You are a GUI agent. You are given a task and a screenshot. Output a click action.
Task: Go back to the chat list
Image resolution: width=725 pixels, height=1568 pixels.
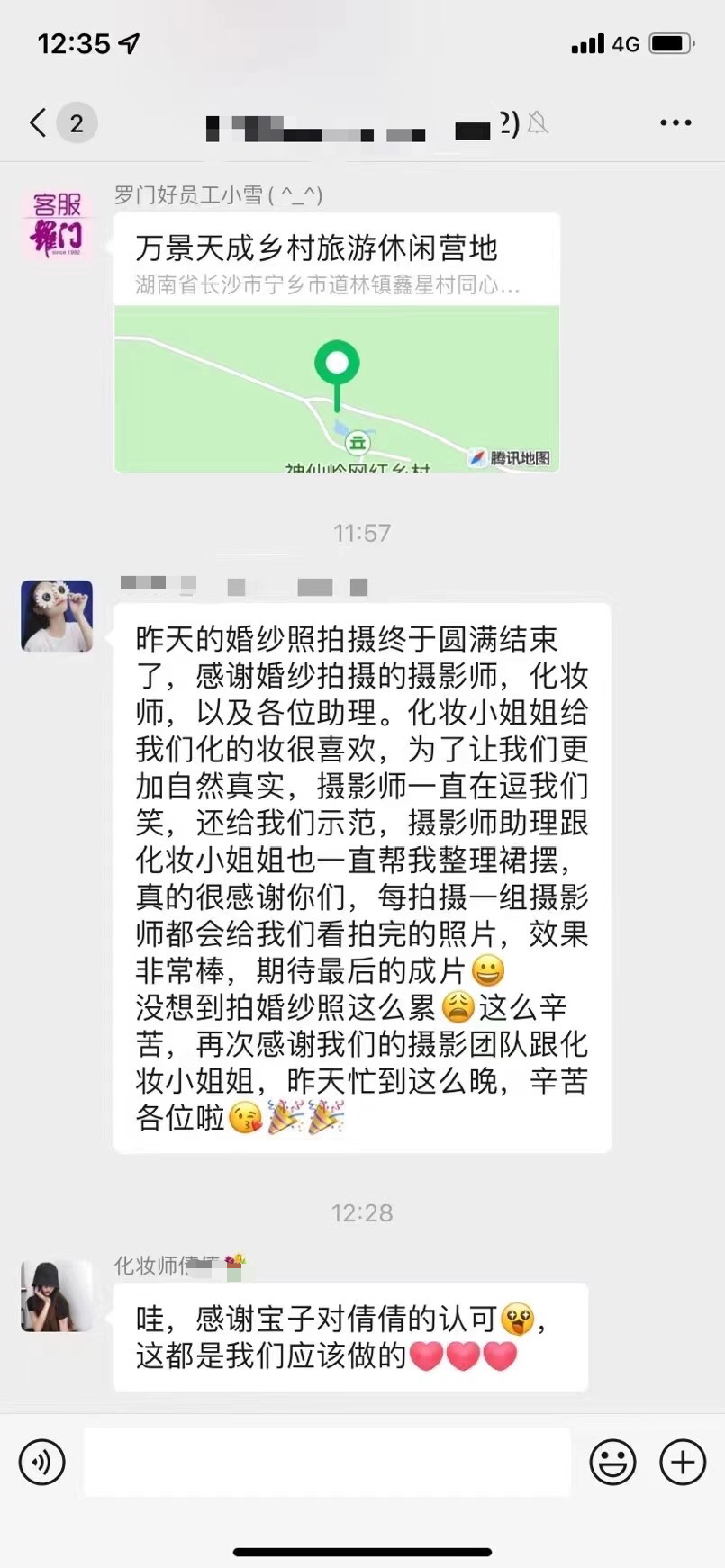click(38, 123)
